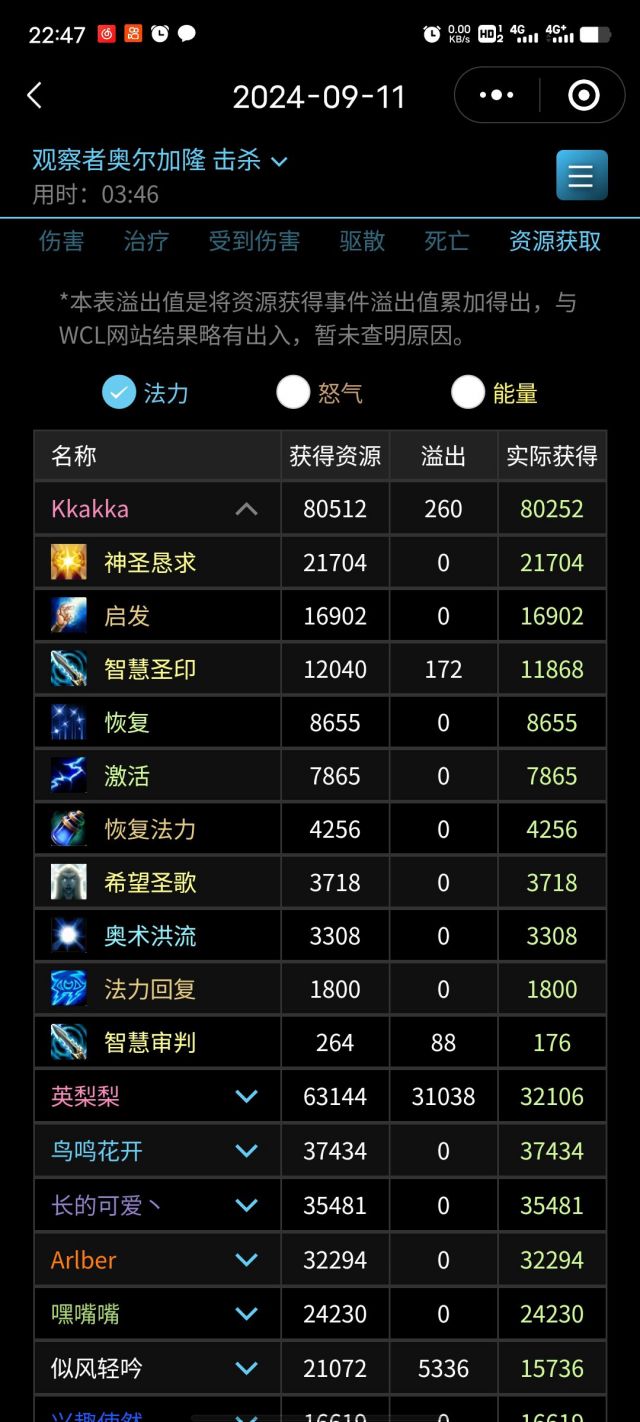Expand the Arlber player row
The image size is (640, 1422).
point(246,1260)
